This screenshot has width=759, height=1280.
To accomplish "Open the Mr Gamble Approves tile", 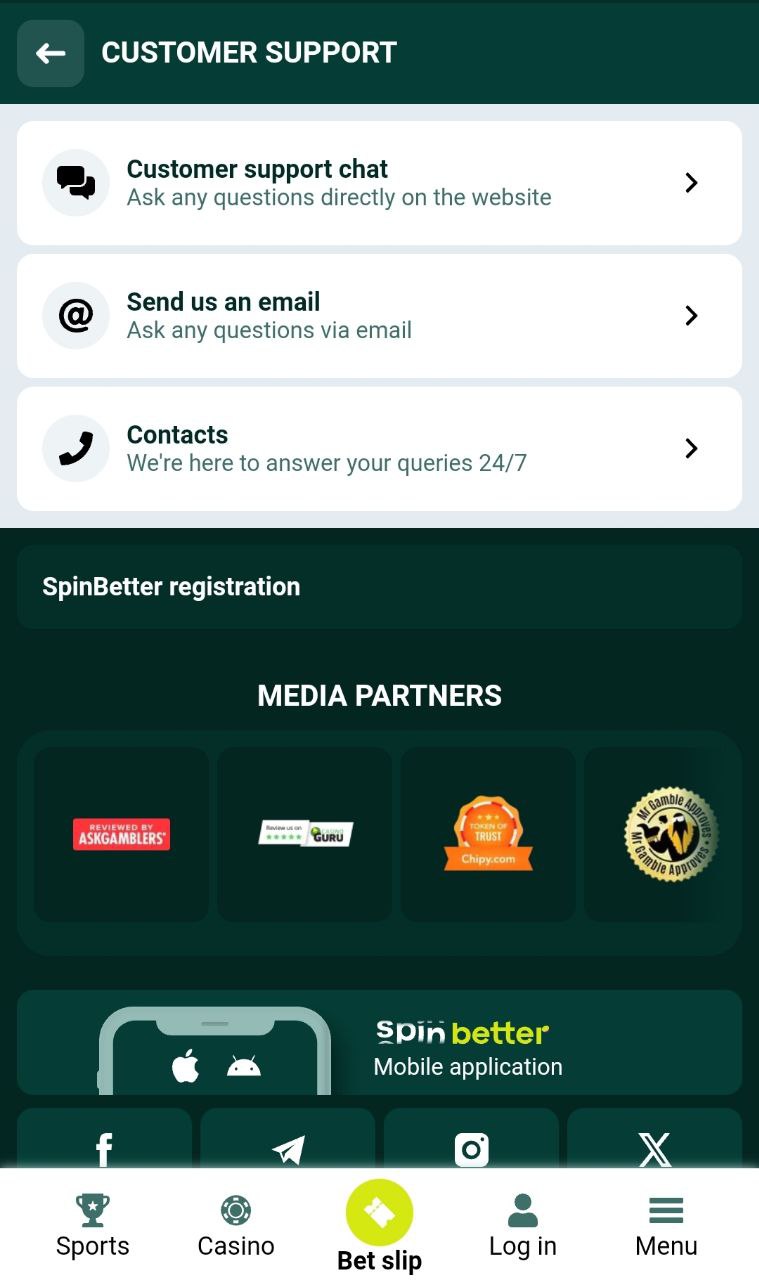I will point(663,834).
